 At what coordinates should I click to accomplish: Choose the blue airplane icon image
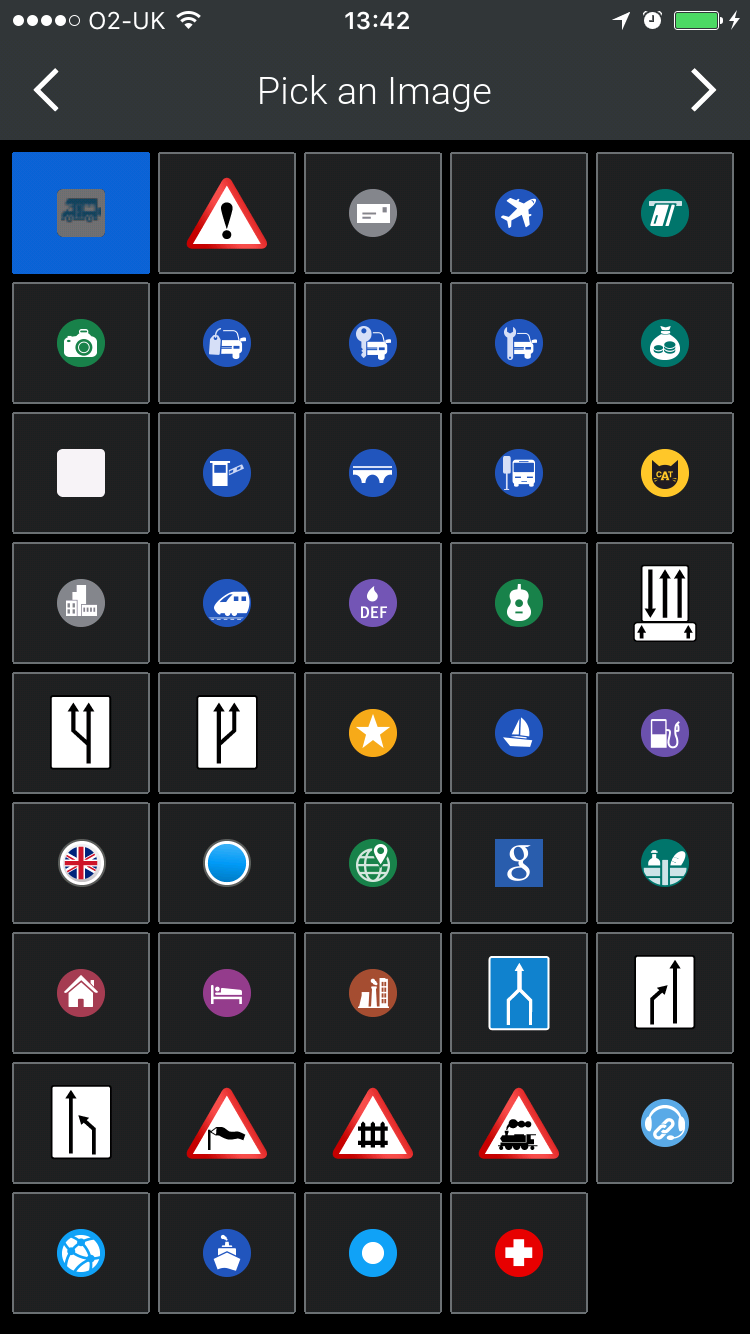click(519, 213)
